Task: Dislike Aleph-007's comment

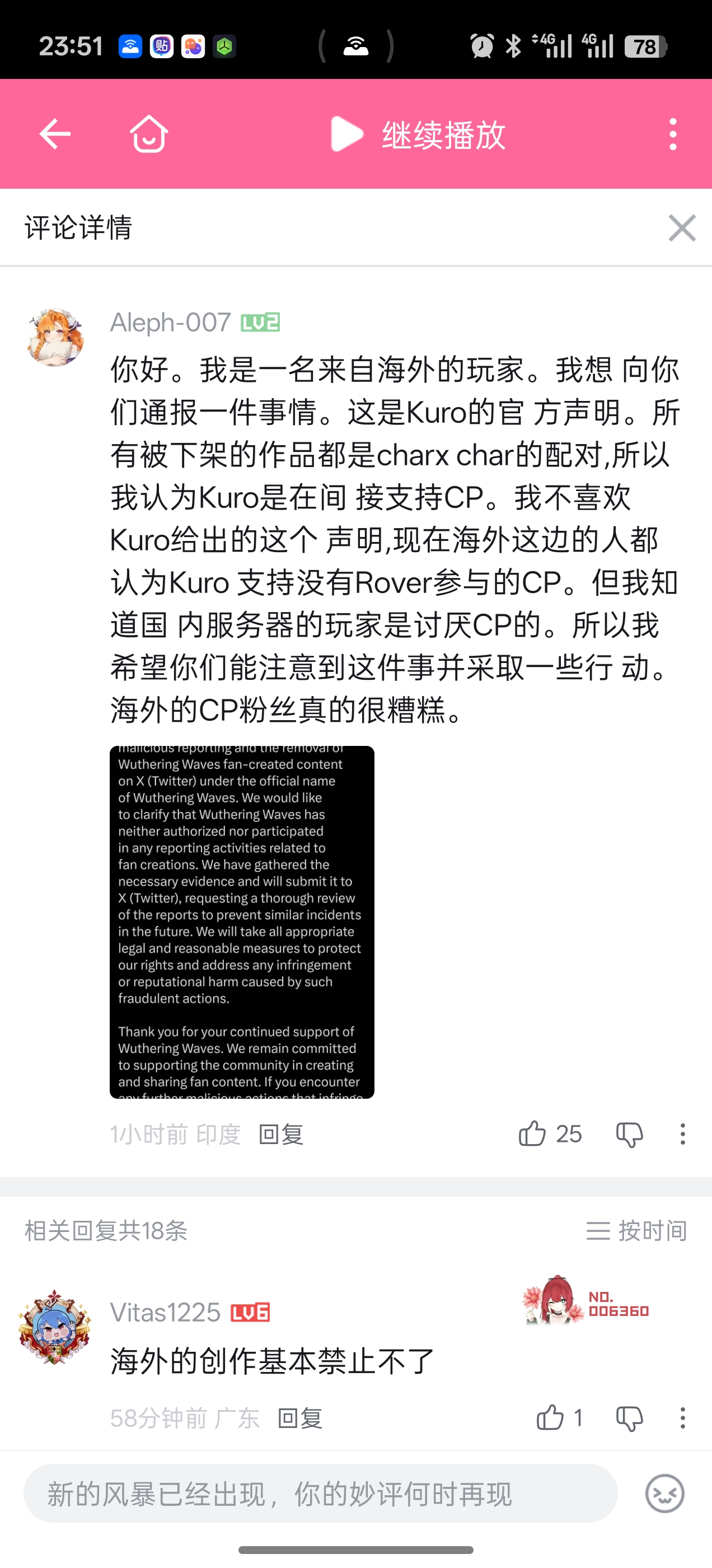Action: click(x=629, y=1135)
